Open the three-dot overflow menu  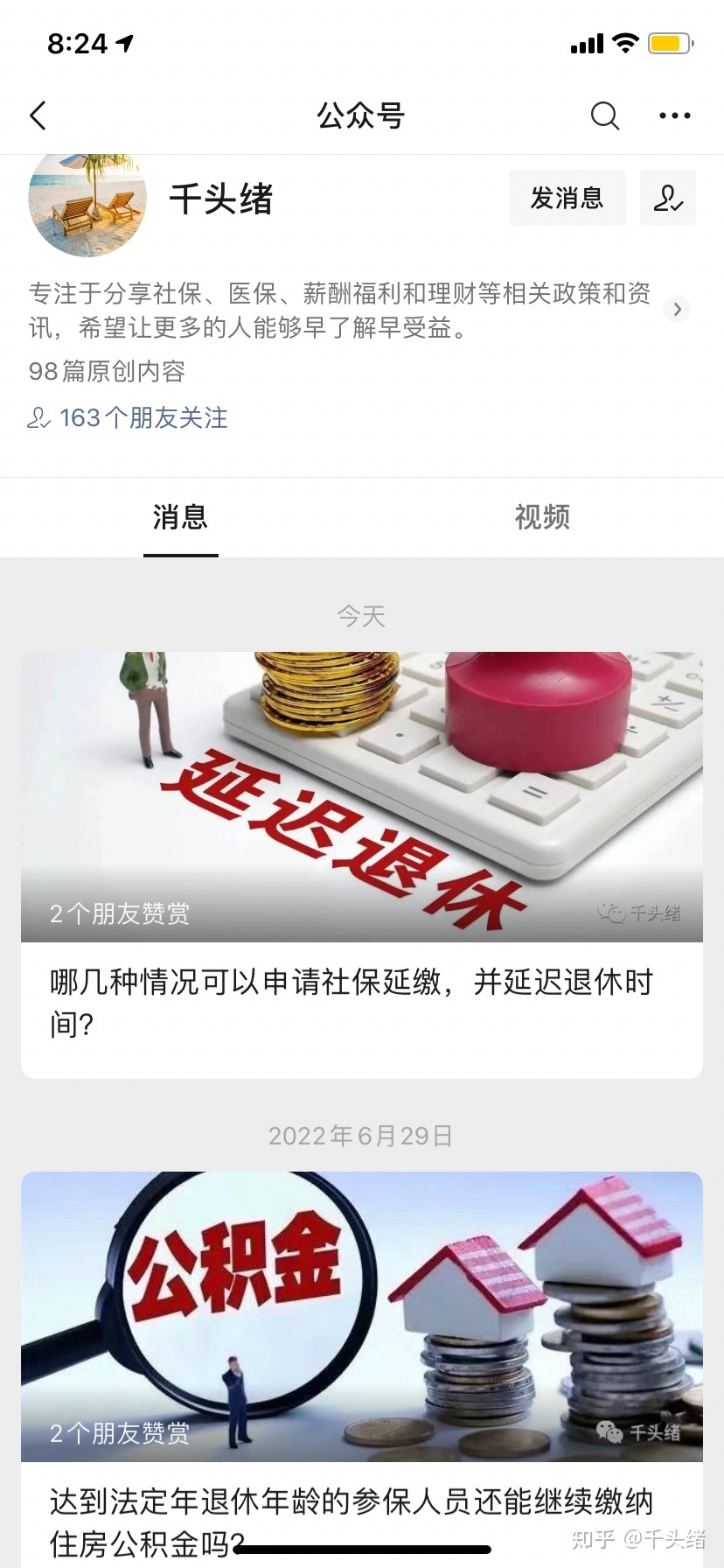(x=674, y=115)
